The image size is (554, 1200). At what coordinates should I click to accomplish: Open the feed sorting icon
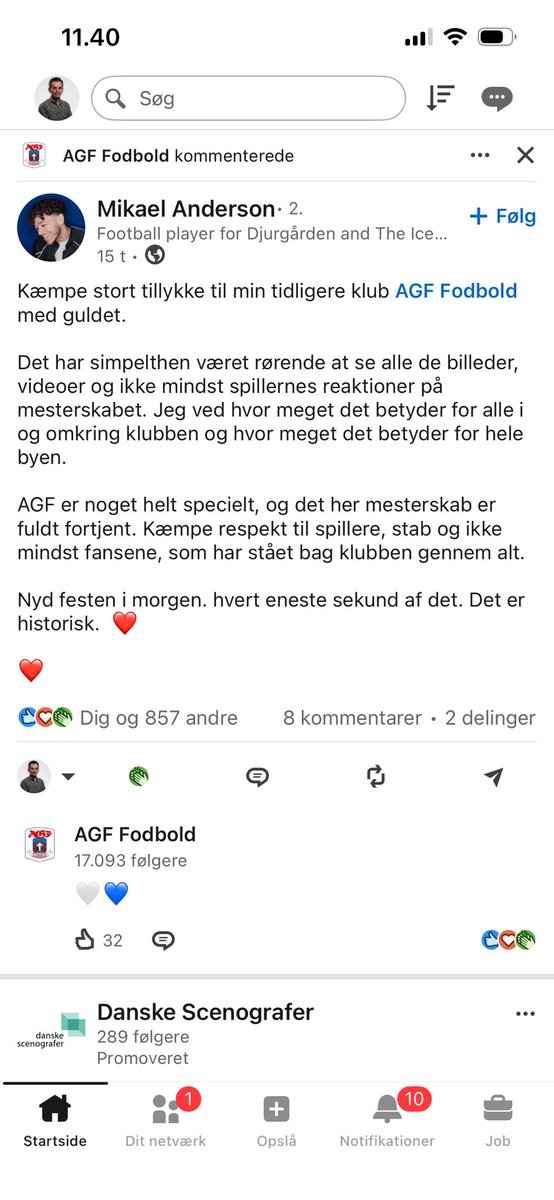440,98
